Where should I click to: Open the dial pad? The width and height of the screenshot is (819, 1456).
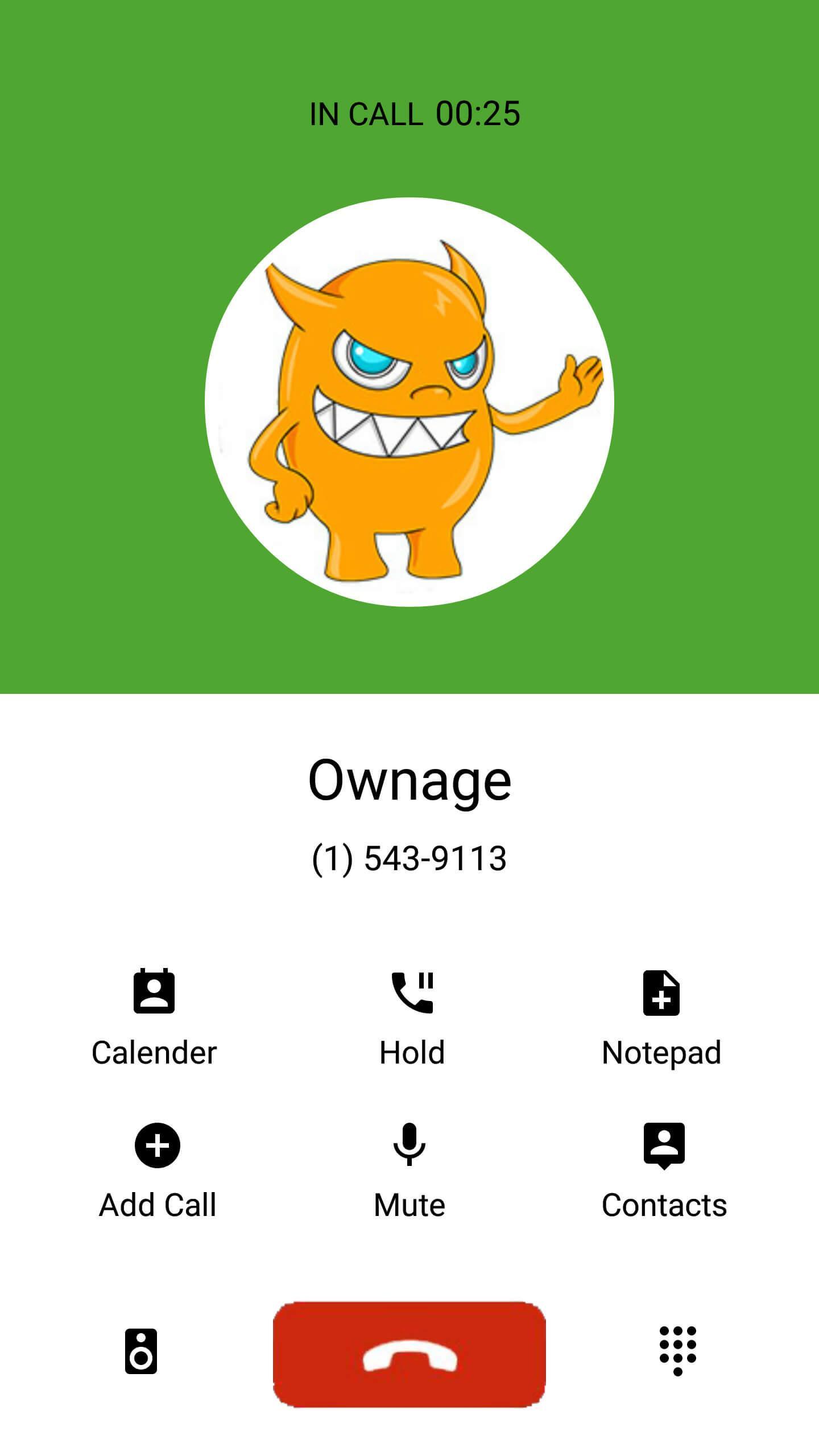[677, 1350]
